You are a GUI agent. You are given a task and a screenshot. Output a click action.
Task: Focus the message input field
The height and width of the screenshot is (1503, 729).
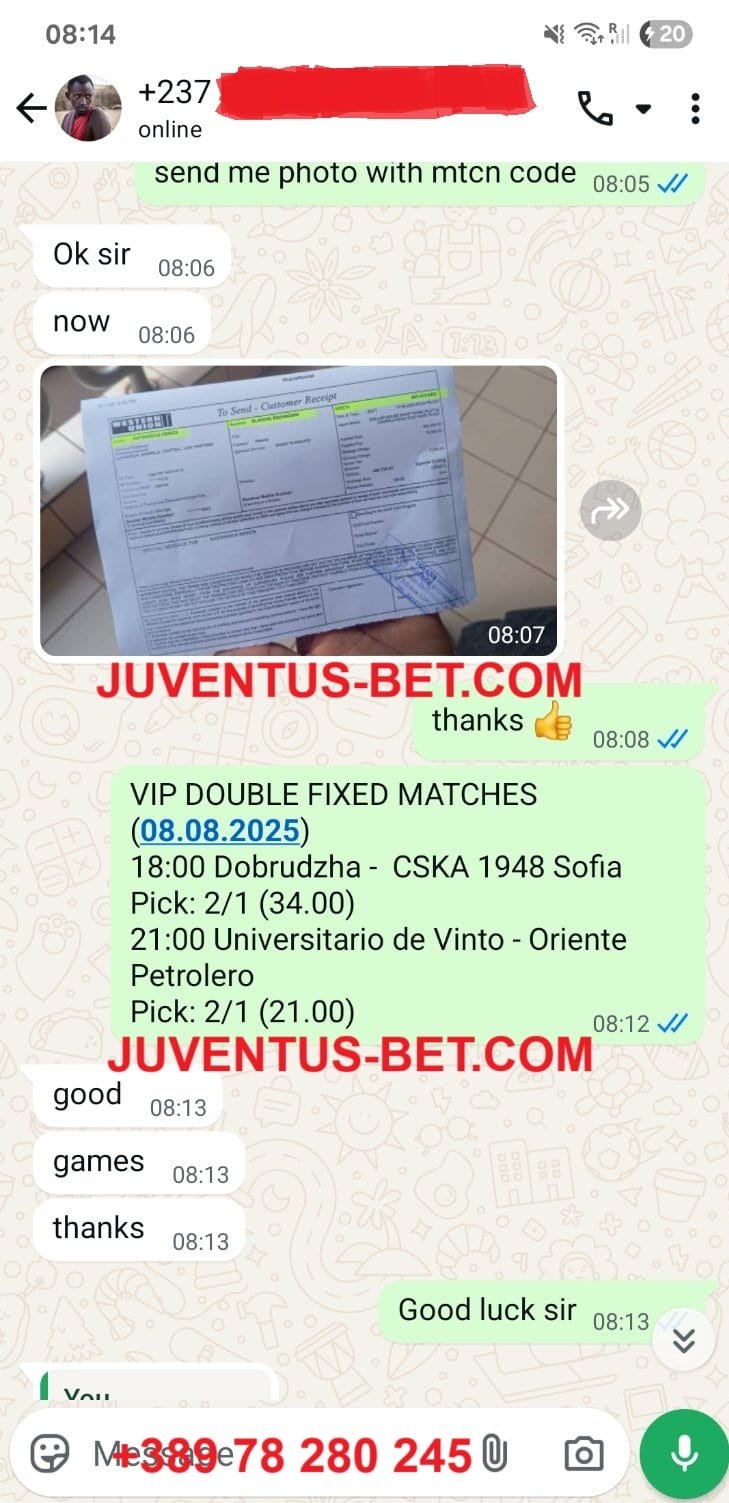click(280, 1453)
